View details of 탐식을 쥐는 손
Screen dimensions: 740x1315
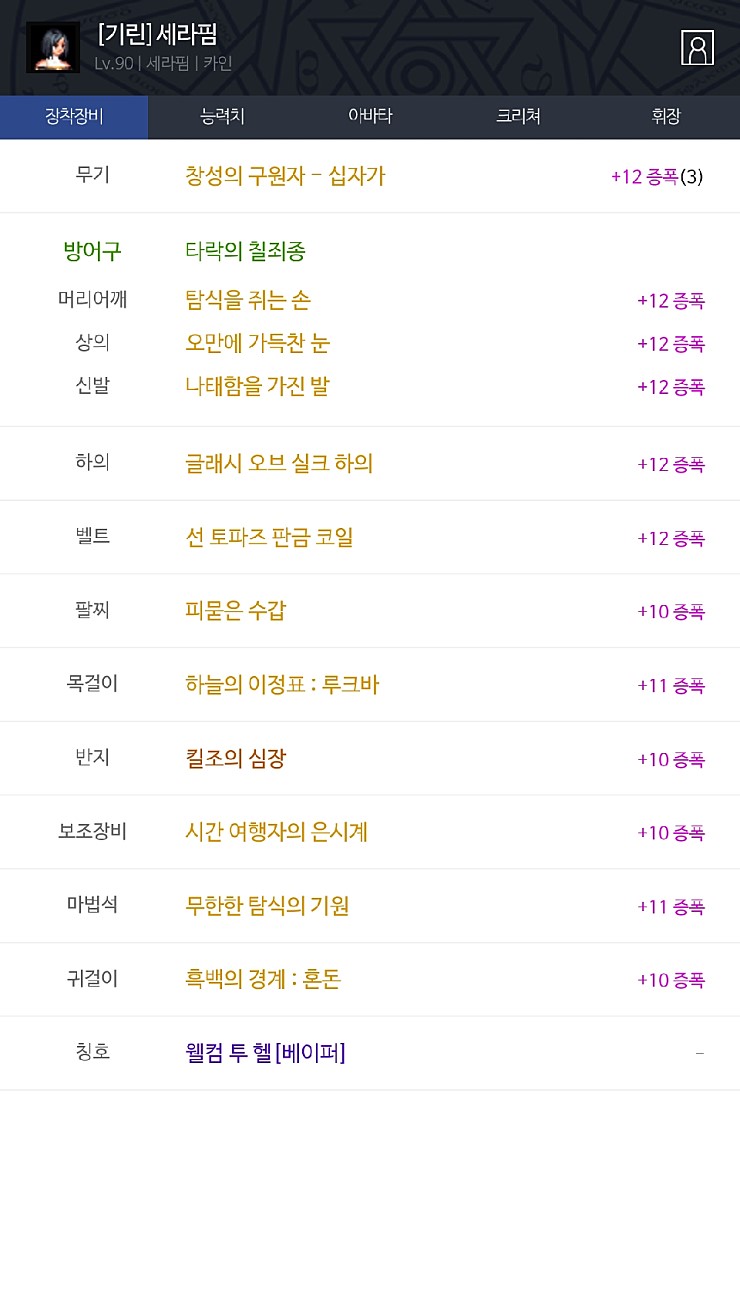pyautogui.click(x=248, y=299)
